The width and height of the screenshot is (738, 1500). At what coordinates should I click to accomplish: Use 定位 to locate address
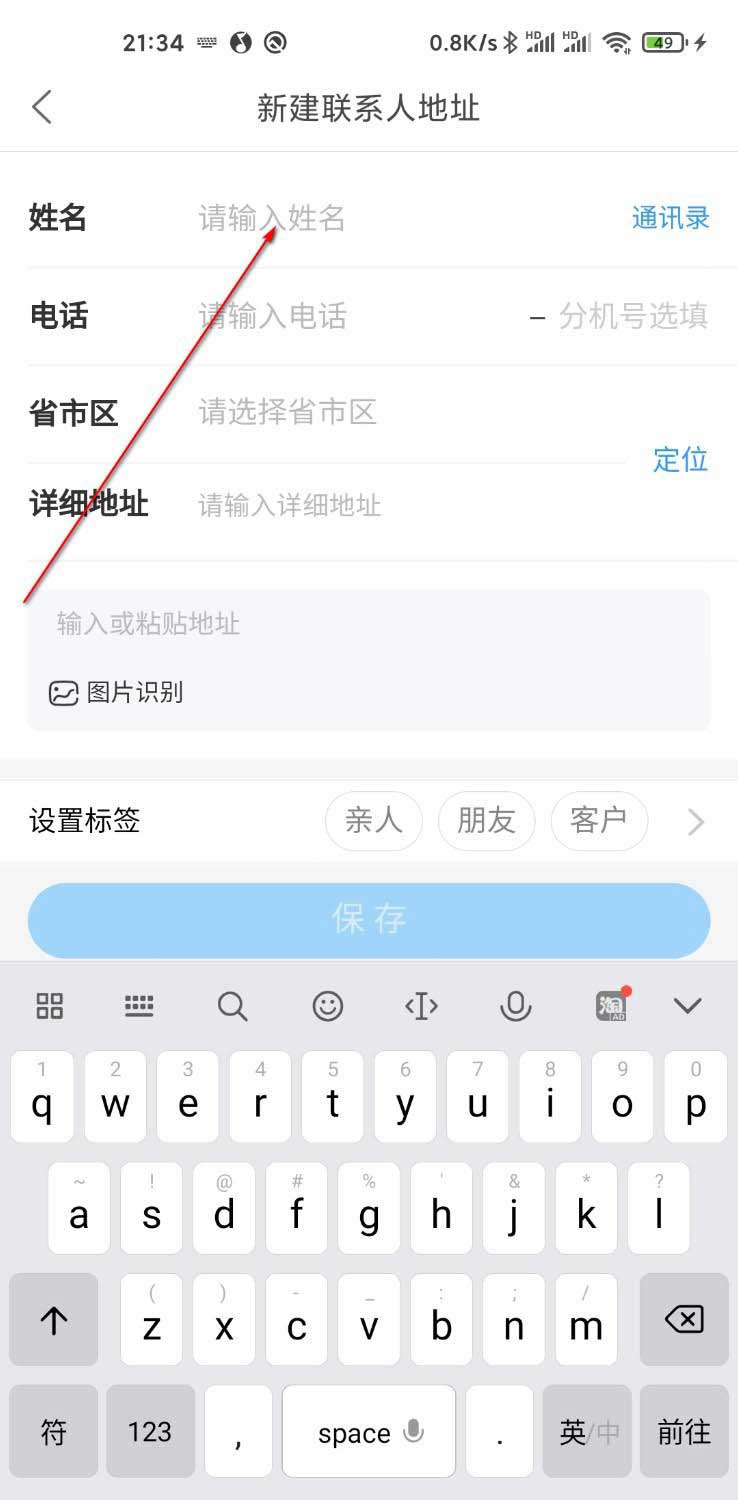680,460
